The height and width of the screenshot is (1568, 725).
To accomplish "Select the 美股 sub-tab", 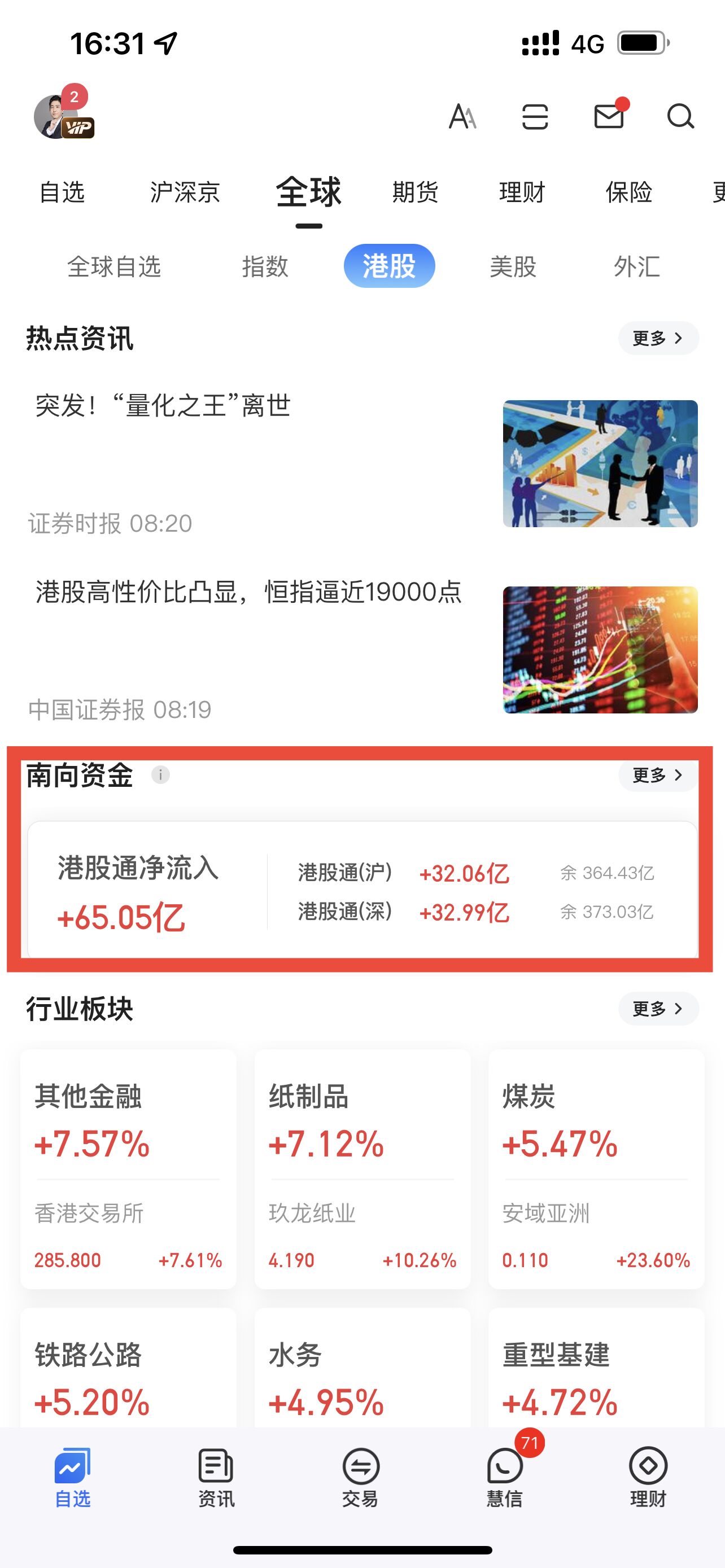I will click(x=513, y=266).
